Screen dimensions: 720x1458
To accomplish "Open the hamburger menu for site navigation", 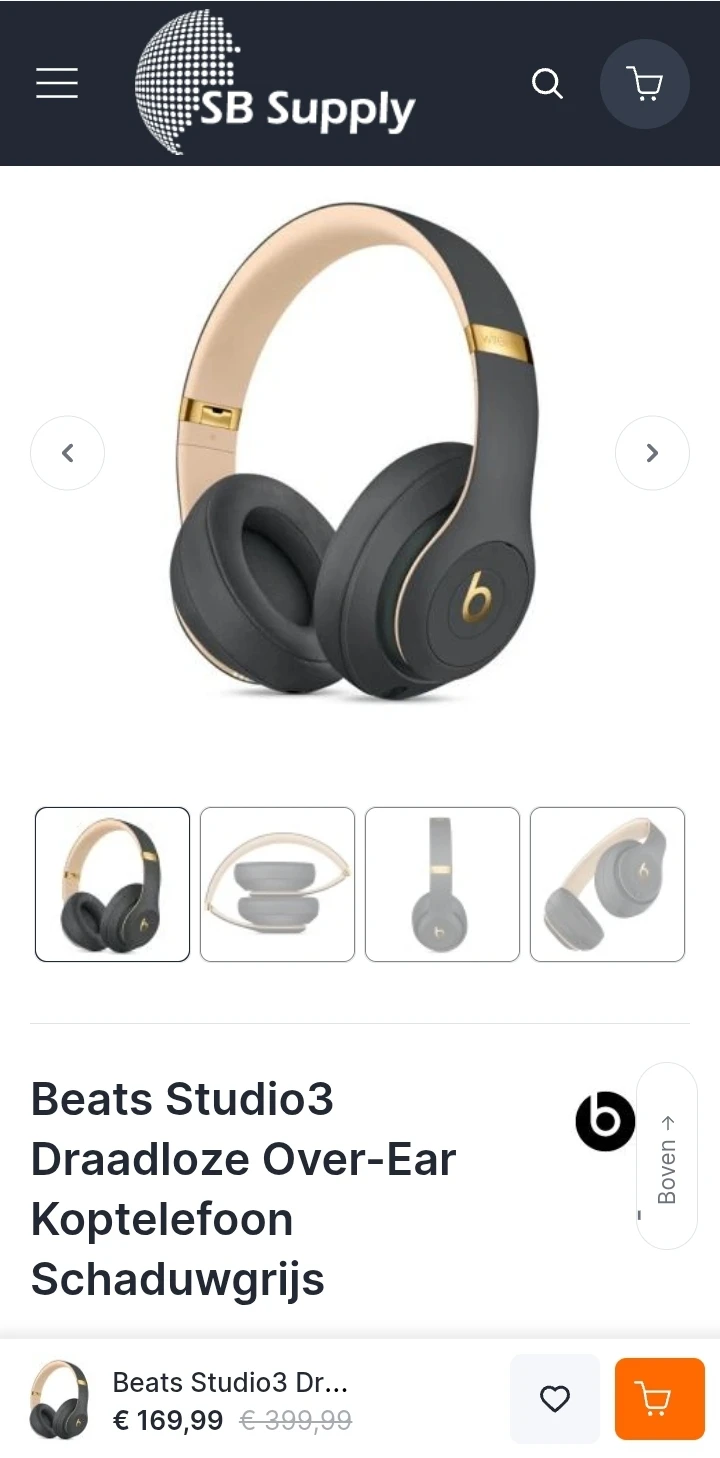I will [x=56, y=84].
